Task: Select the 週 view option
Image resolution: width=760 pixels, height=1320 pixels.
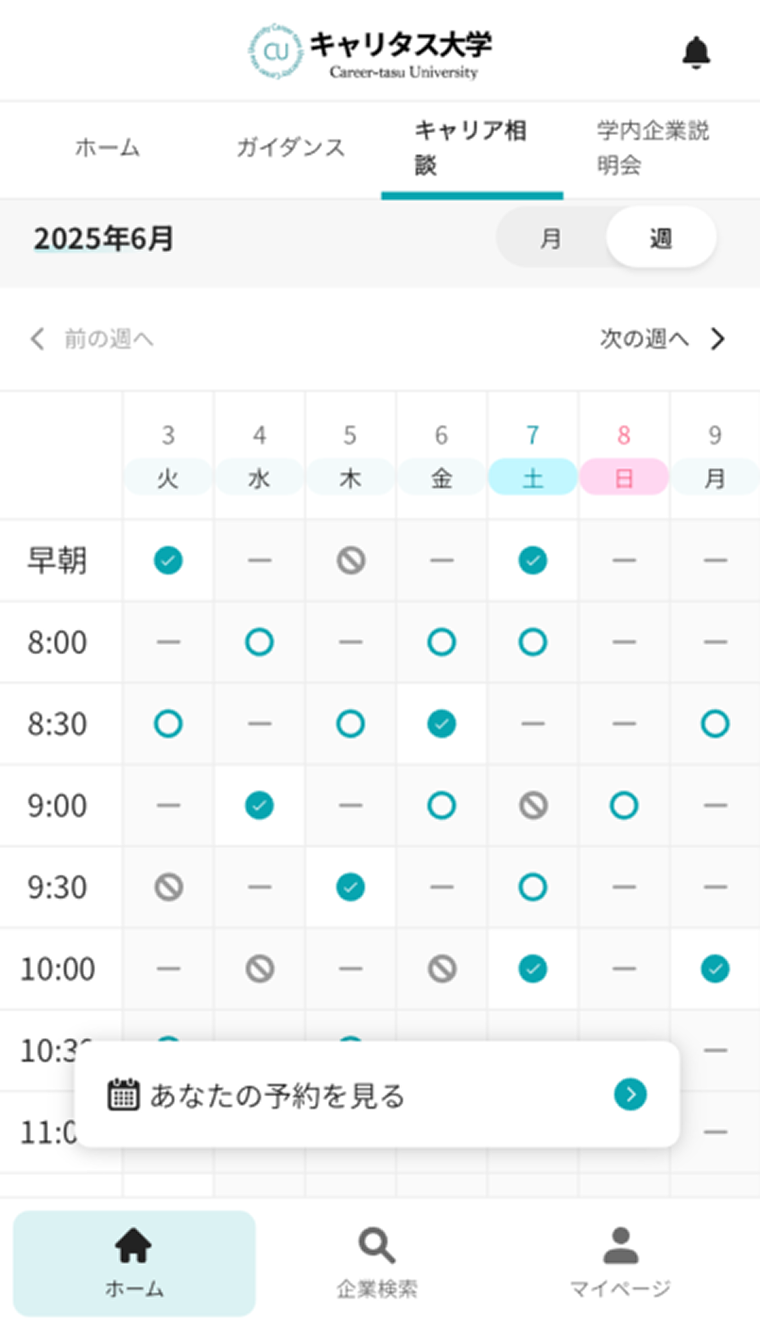Action: pos(660,239)
